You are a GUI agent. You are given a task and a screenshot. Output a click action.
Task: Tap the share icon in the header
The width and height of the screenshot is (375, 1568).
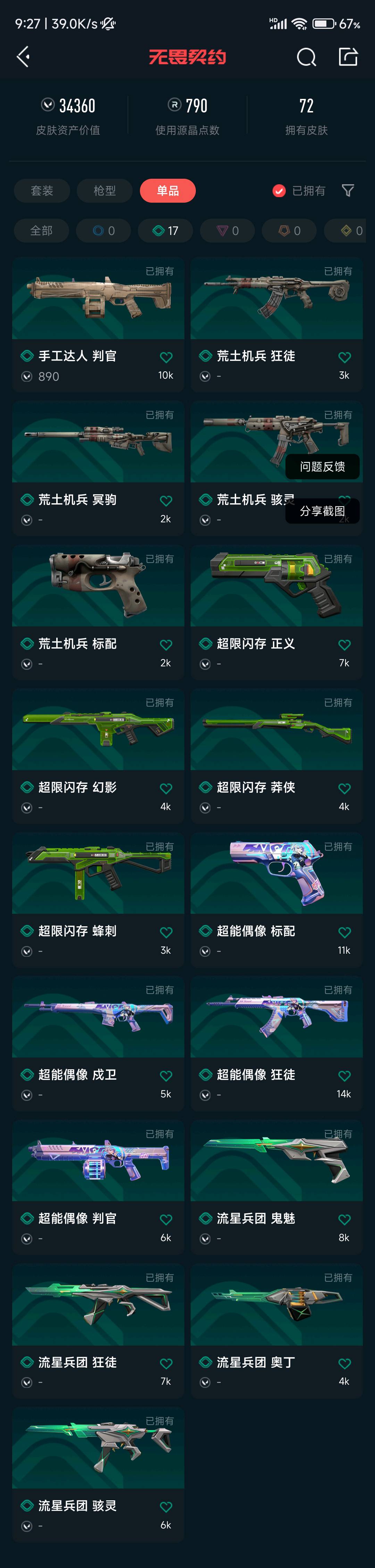click(x=348, y=57)
